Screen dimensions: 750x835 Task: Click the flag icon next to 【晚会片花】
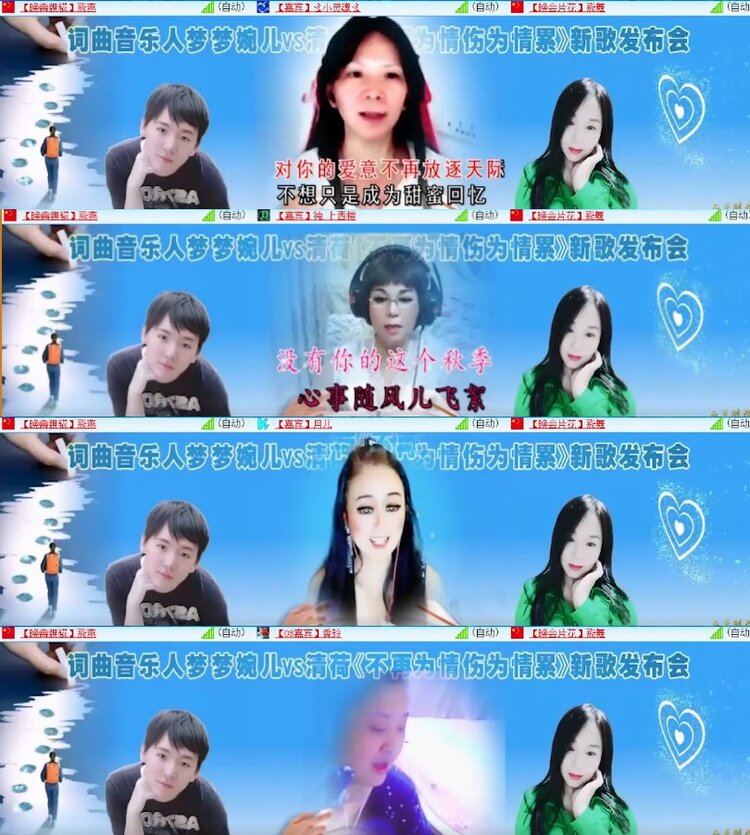(518, 7)
